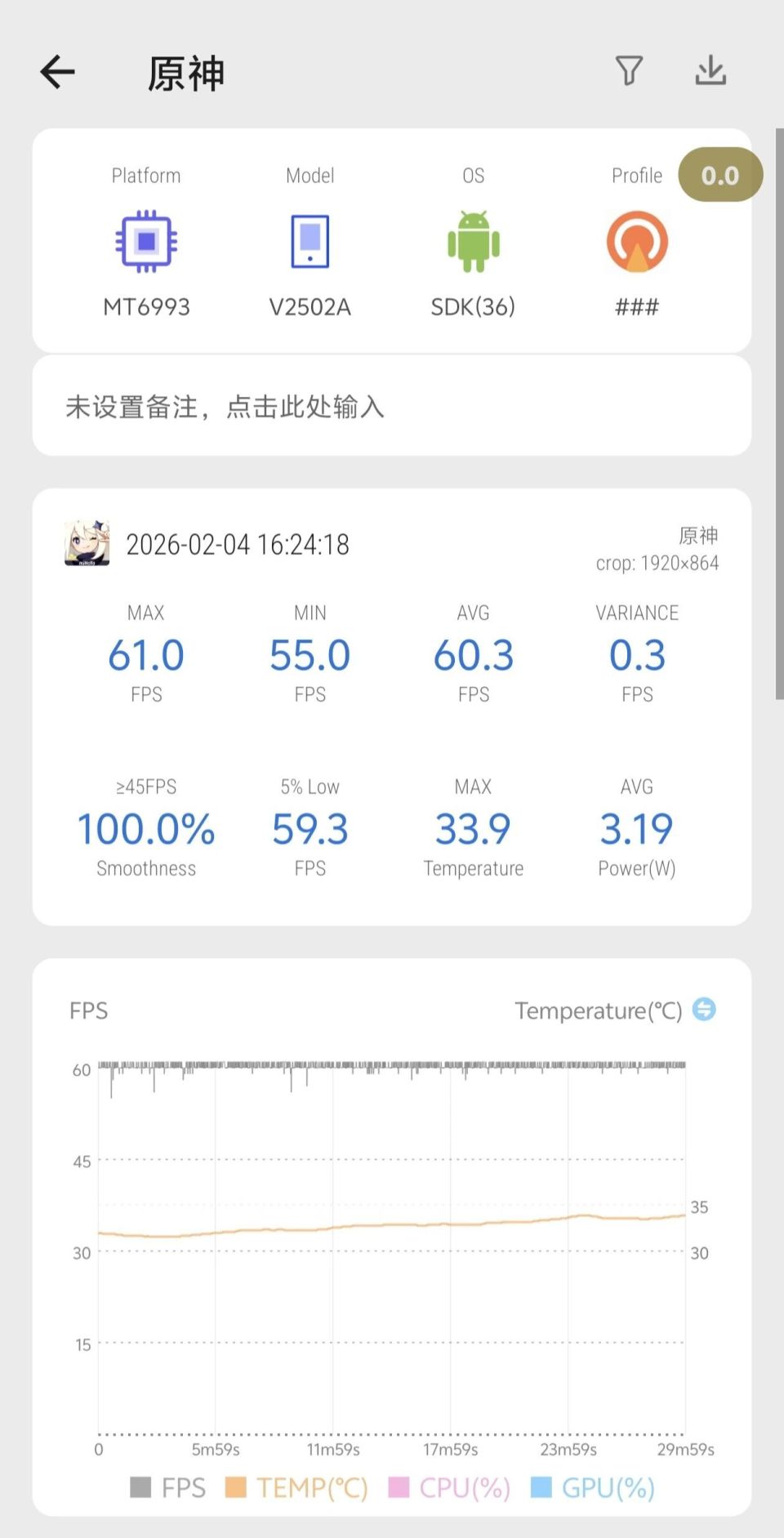Screen dimensions: 784x1538
Task: Click the 100.0% Smoothness stat
Action: click(x=145, y=828)
